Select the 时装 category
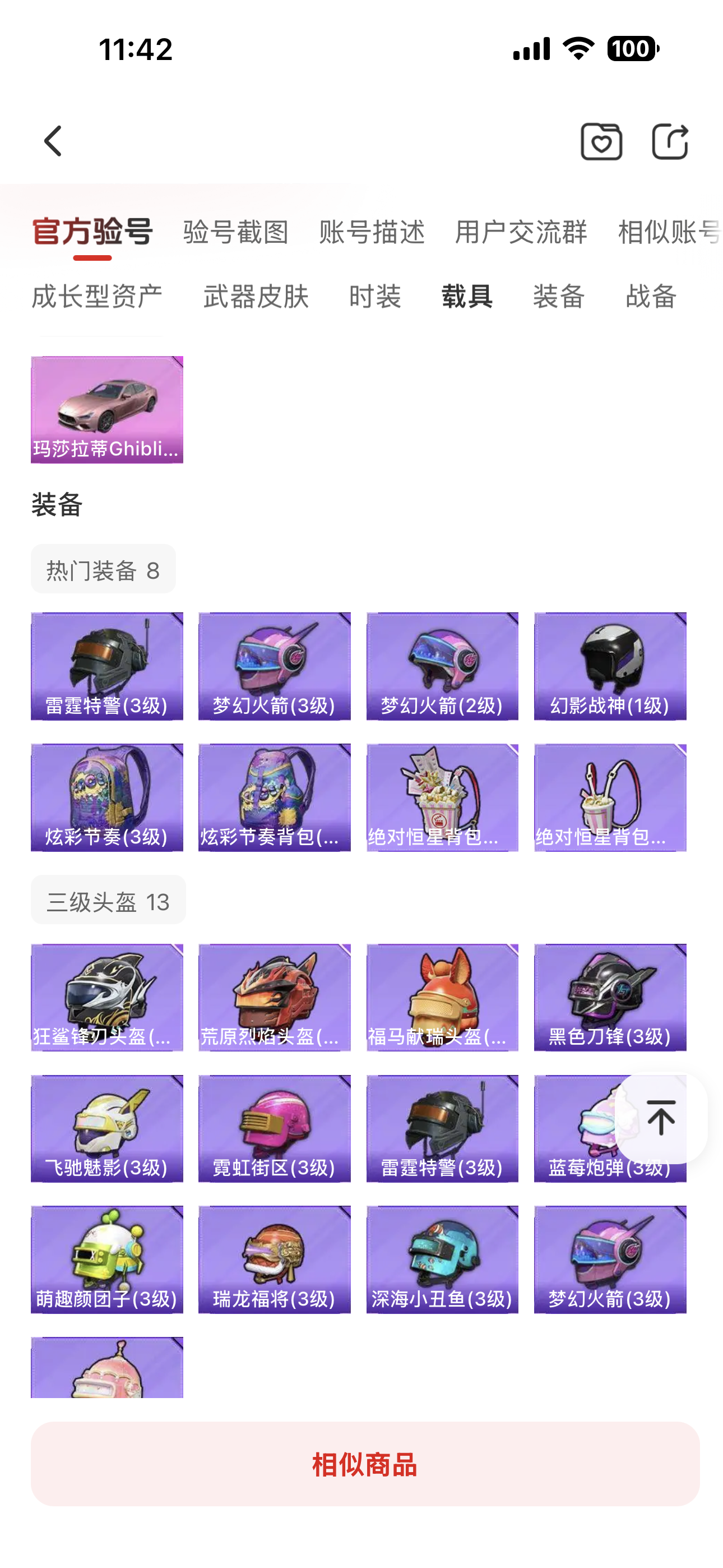 (375, 297)
